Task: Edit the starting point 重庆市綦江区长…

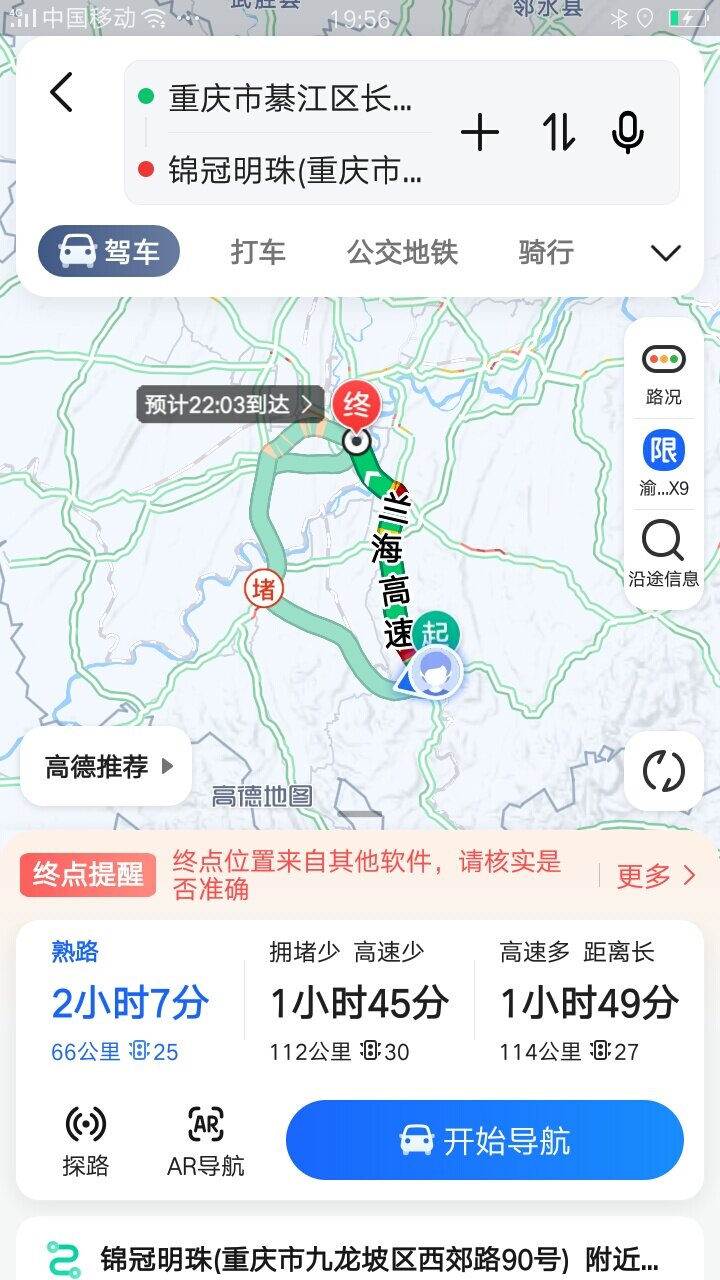Action: (x=290, y=99)
